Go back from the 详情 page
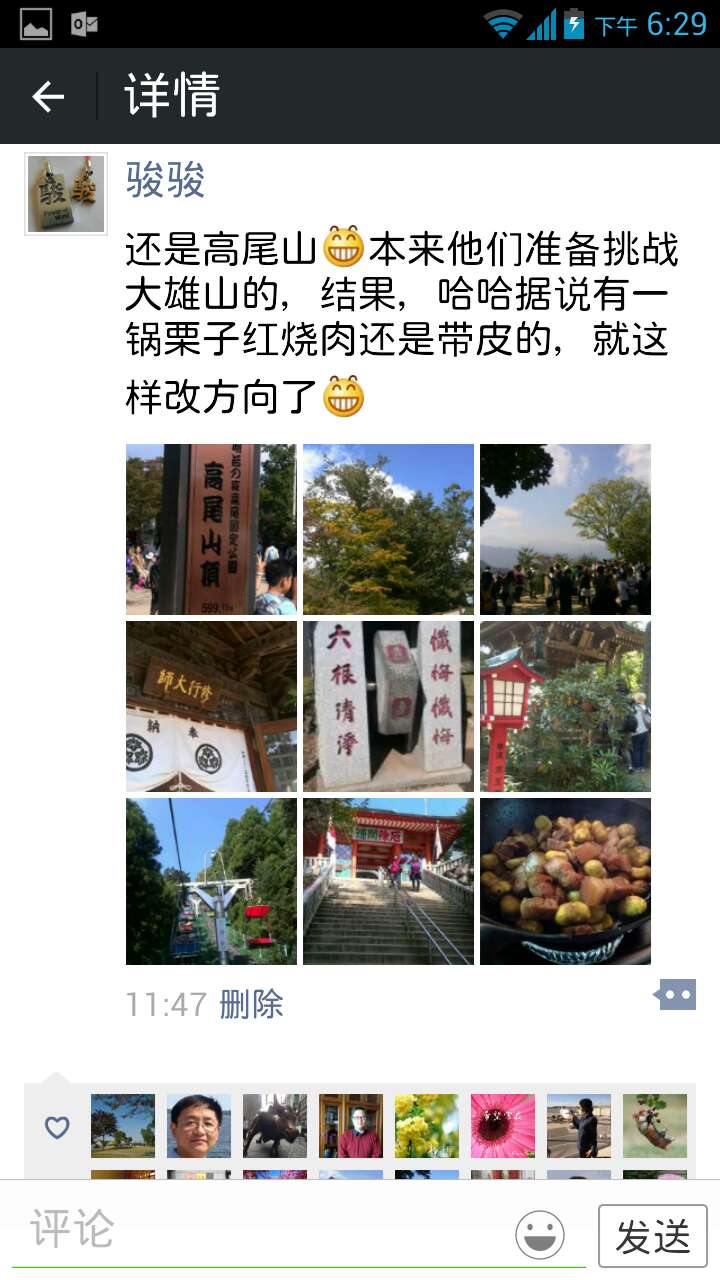Viewport: 720px width, 1280px height. point(48,96)
